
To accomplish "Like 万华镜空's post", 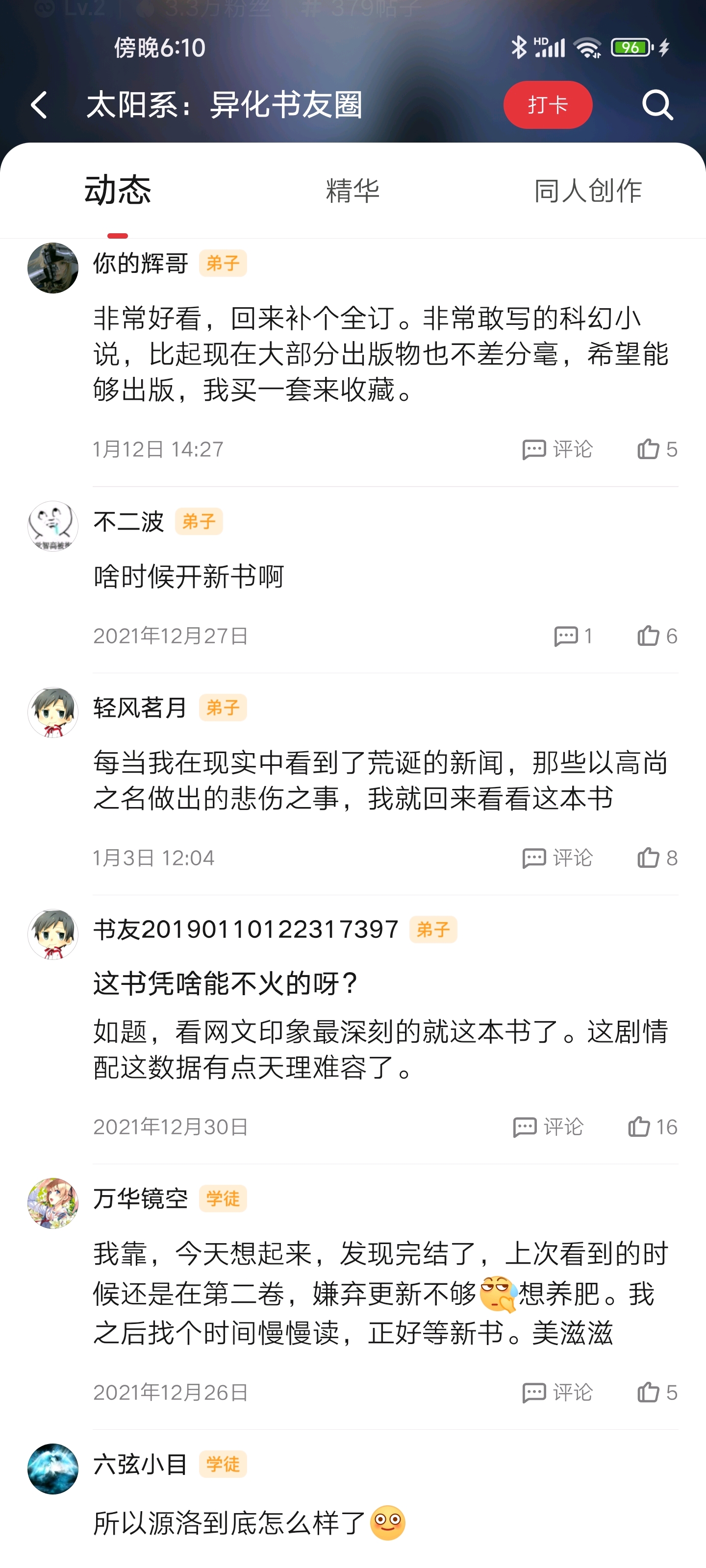I will [656, 1393].
